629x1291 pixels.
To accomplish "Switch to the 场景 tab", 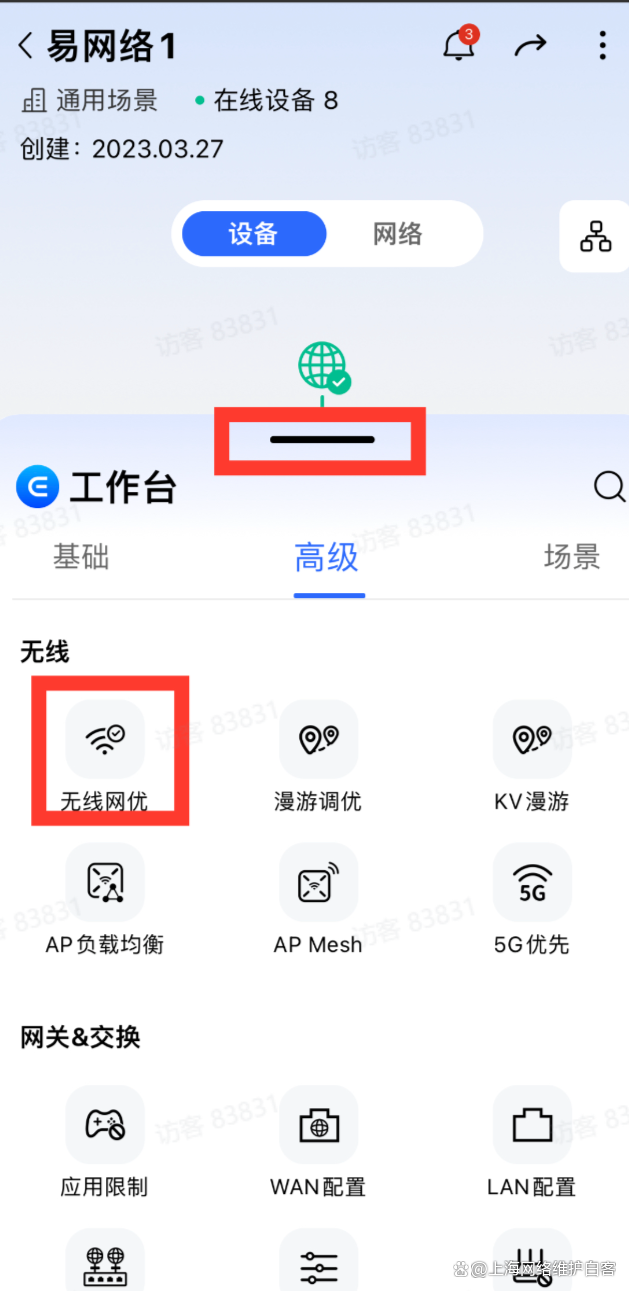I will [x=571, y=557].
